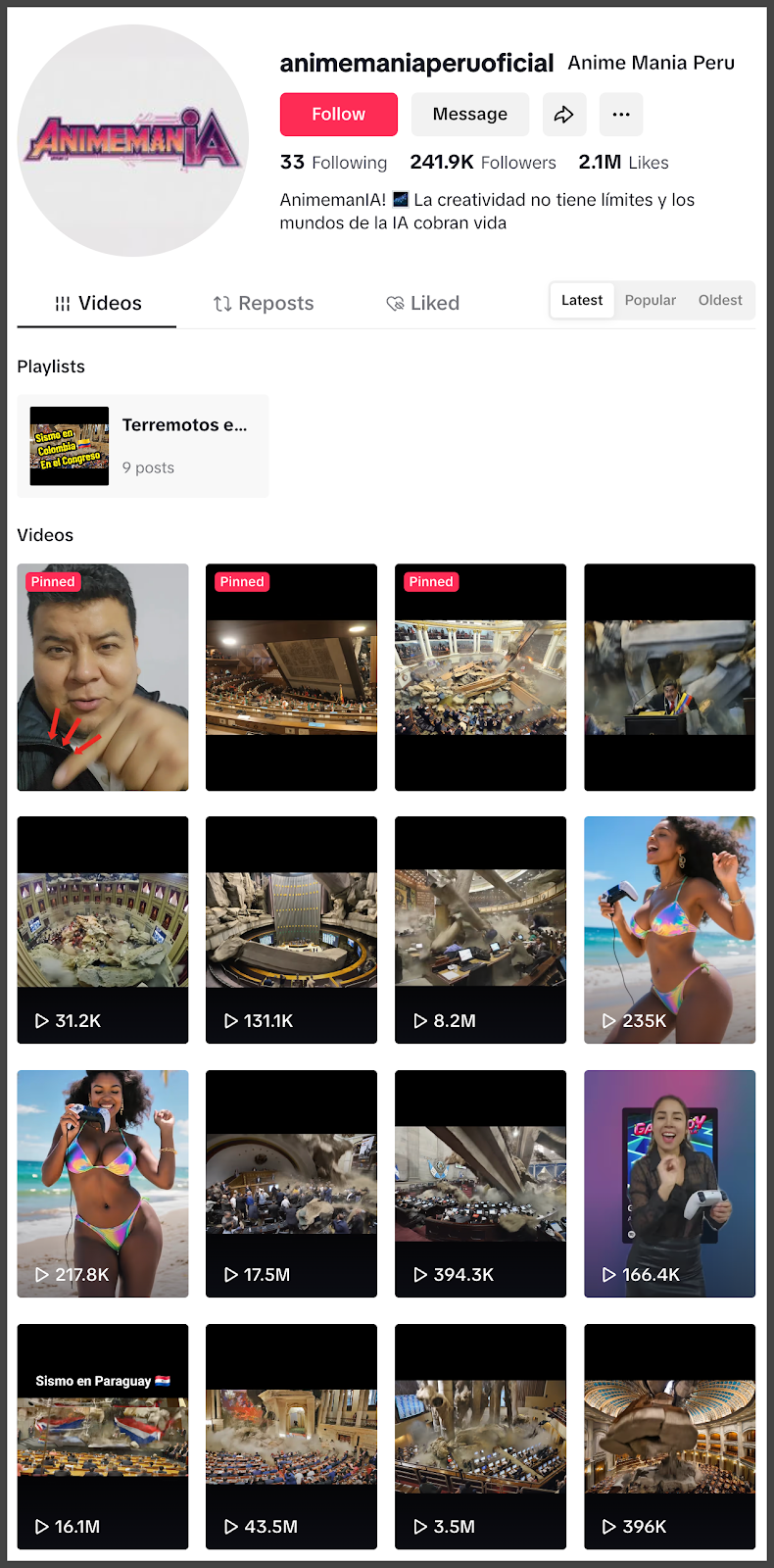View the Following list
Screen dimensions: 774x1568
click(x=333, y=163)
